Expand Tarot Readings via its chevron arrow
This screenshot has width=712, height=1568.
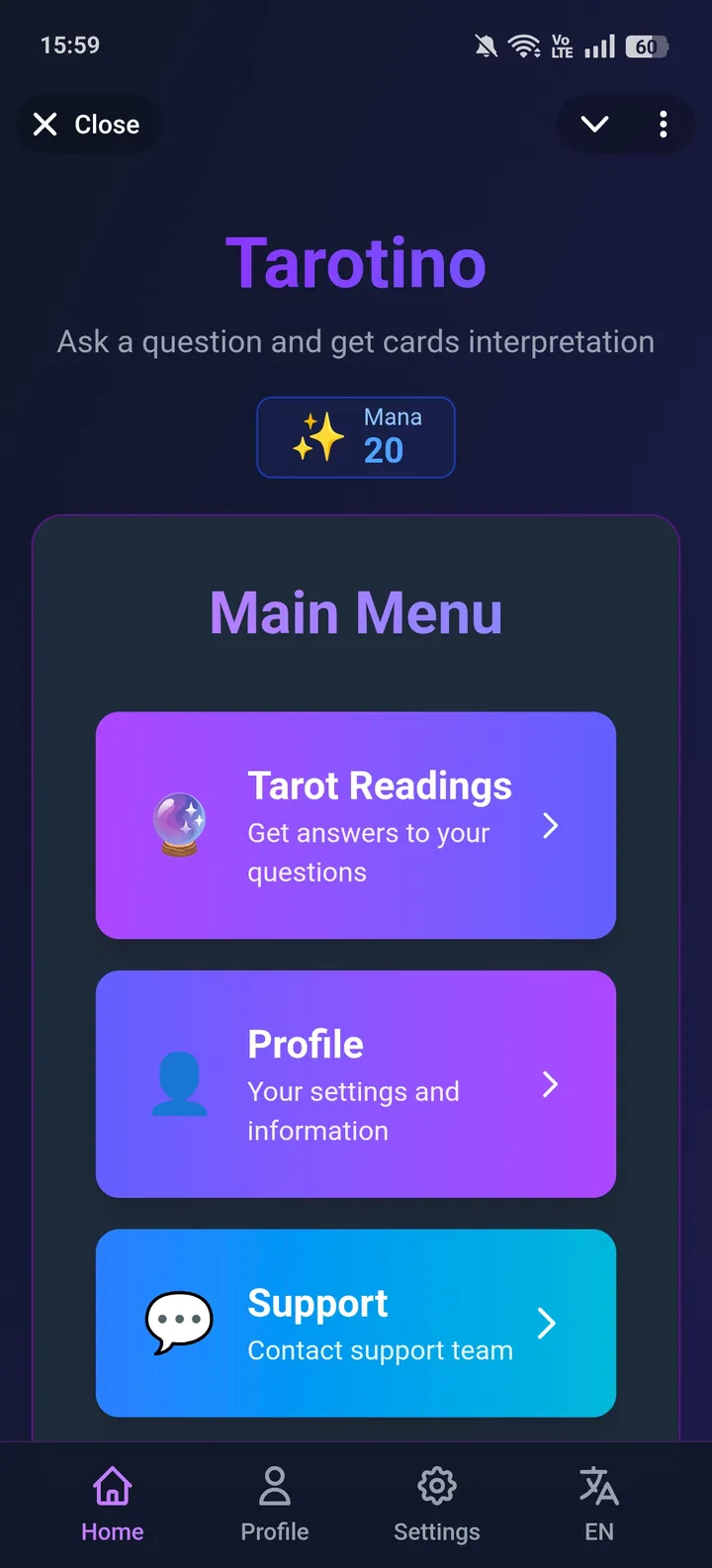[x=551, y=826]
